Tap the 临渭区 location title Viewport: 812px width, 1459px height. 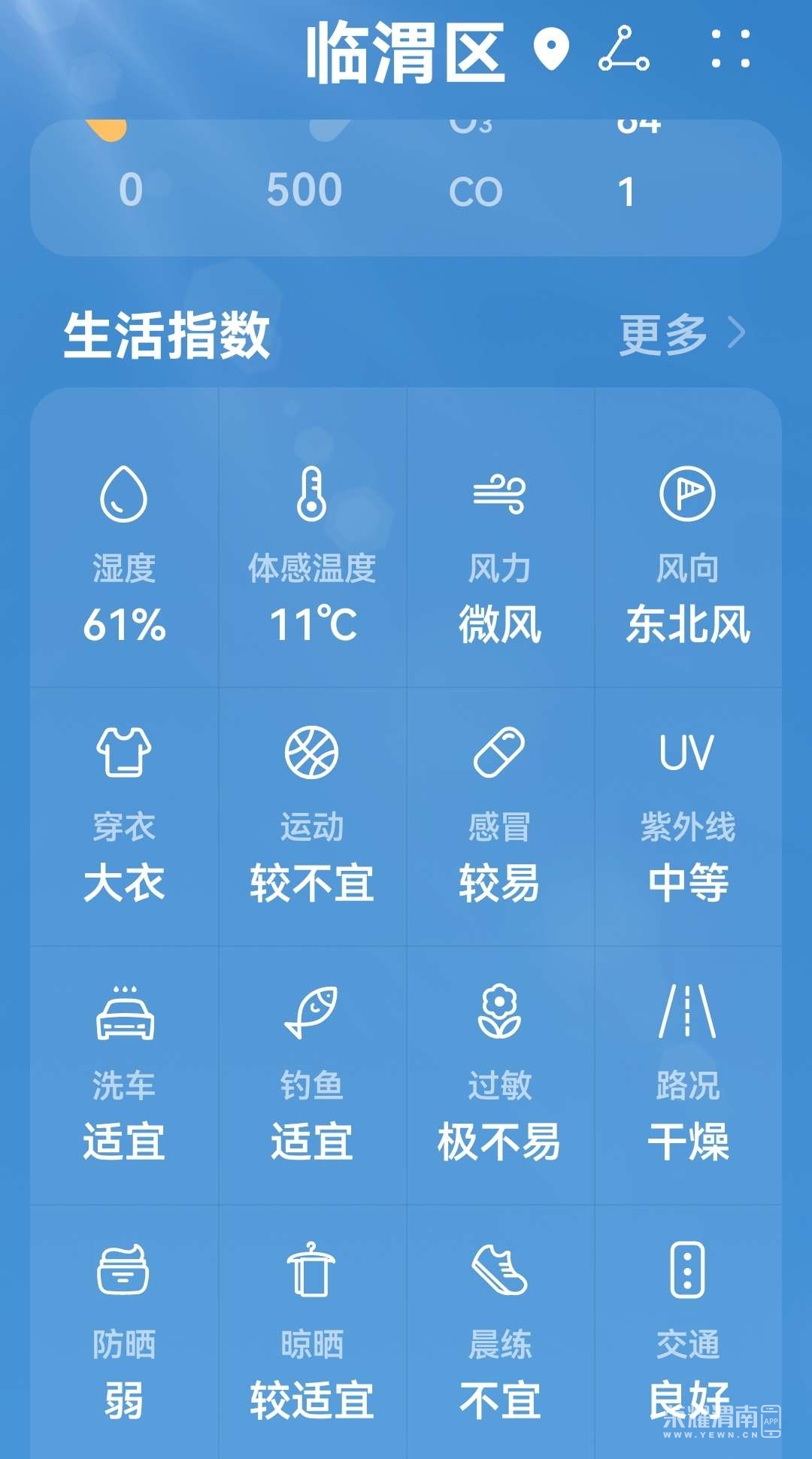click(406, 51)
